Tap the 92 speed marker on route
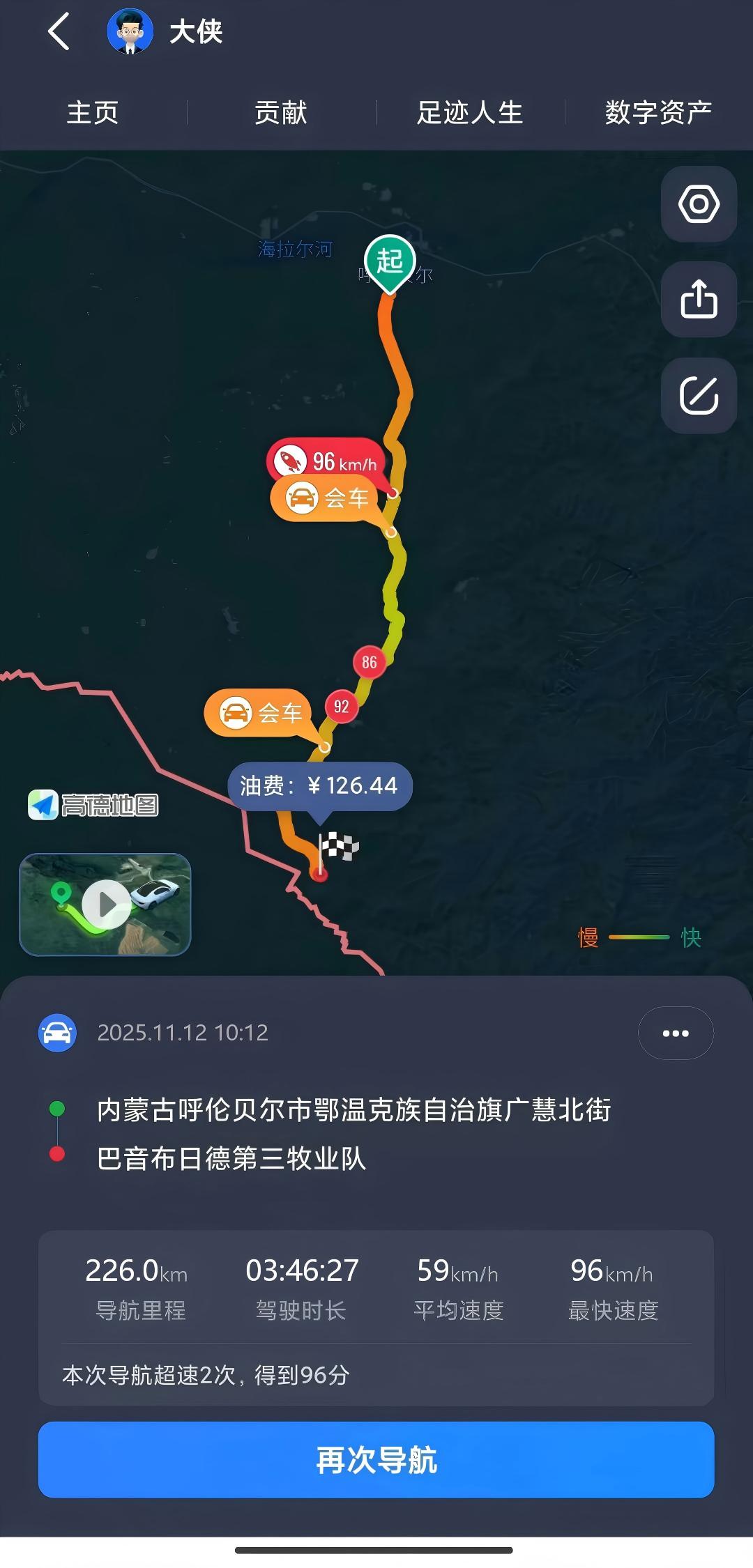This screenshot has height=1568, width=753. pyautogui.click(x=342, y=707)
